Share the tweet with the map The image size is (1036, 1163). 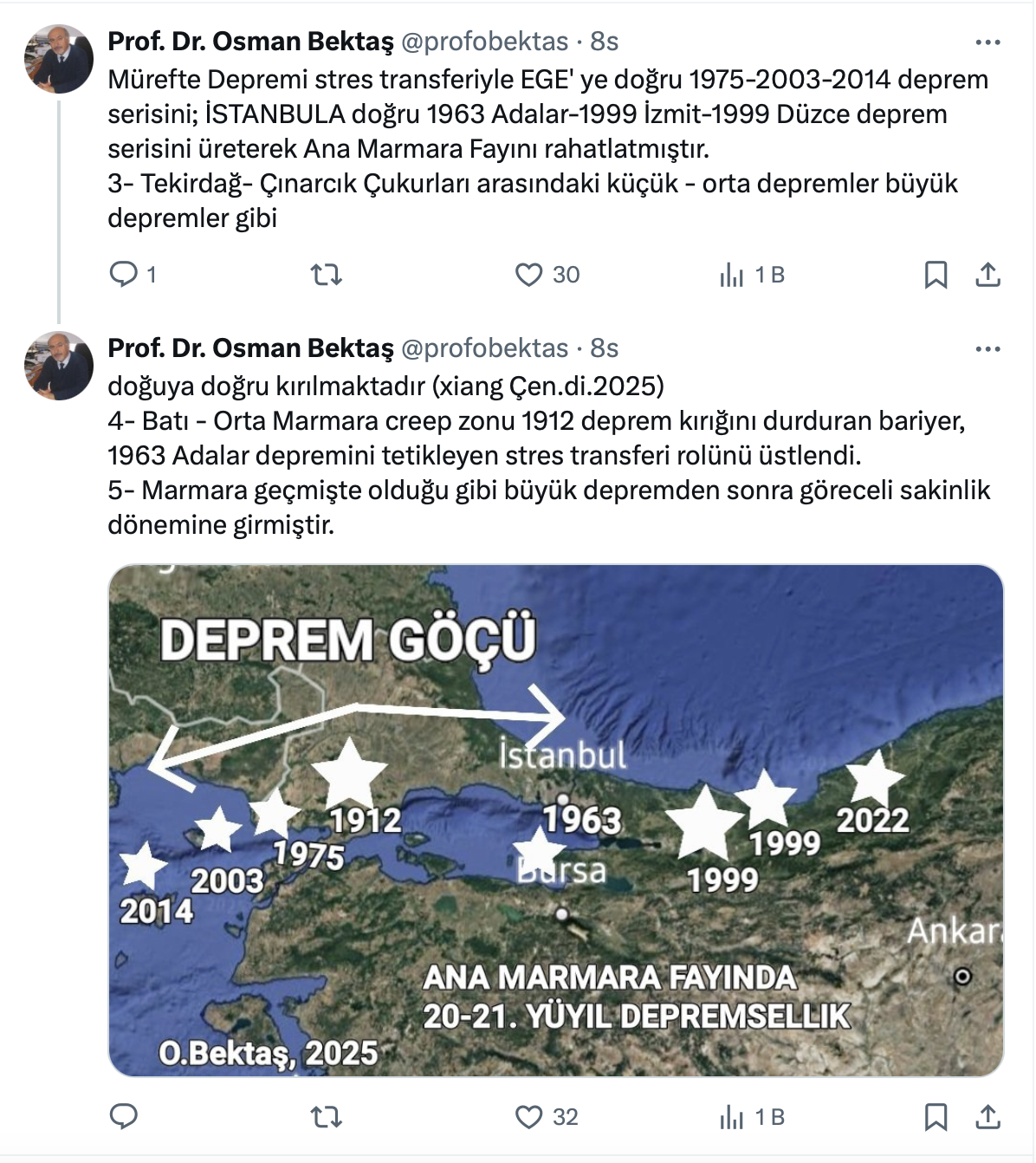(987, 1117)
